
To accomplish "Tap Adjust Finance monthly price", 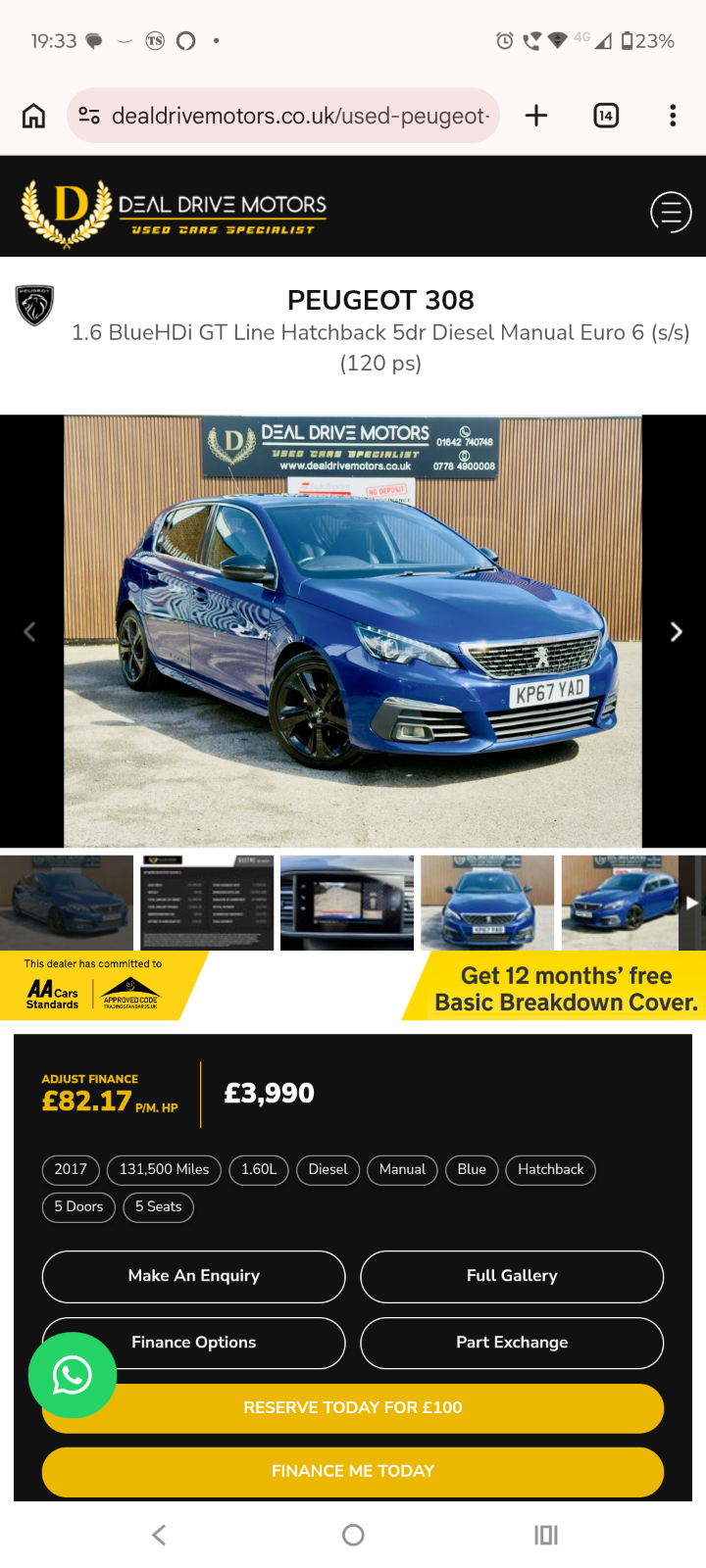I will click(x=110, y=1094).
